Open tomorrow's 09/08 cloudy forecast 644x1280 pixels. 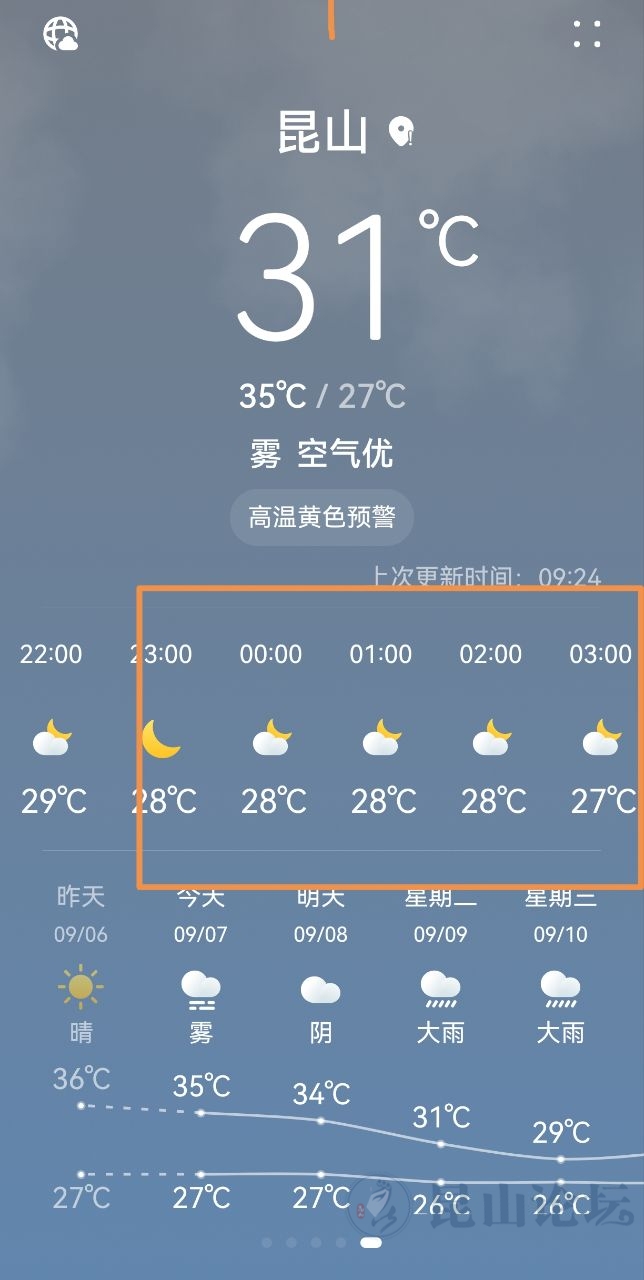321,990
